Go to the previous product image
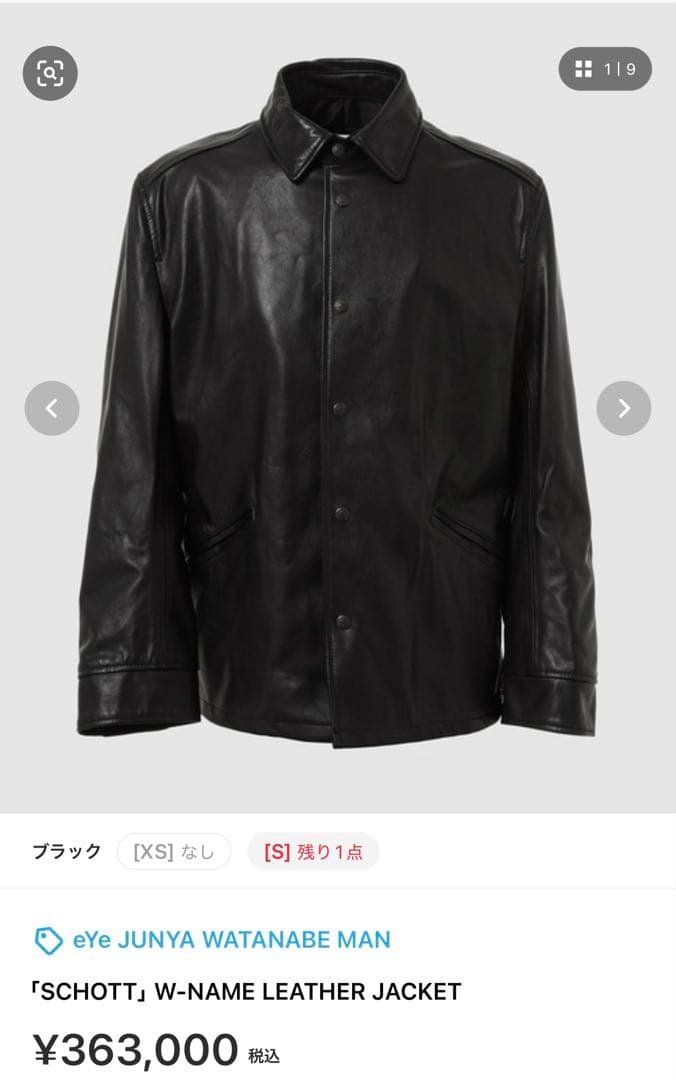Screen dimensions: 676x1080 pyautogui.click(x=52, y=408)
